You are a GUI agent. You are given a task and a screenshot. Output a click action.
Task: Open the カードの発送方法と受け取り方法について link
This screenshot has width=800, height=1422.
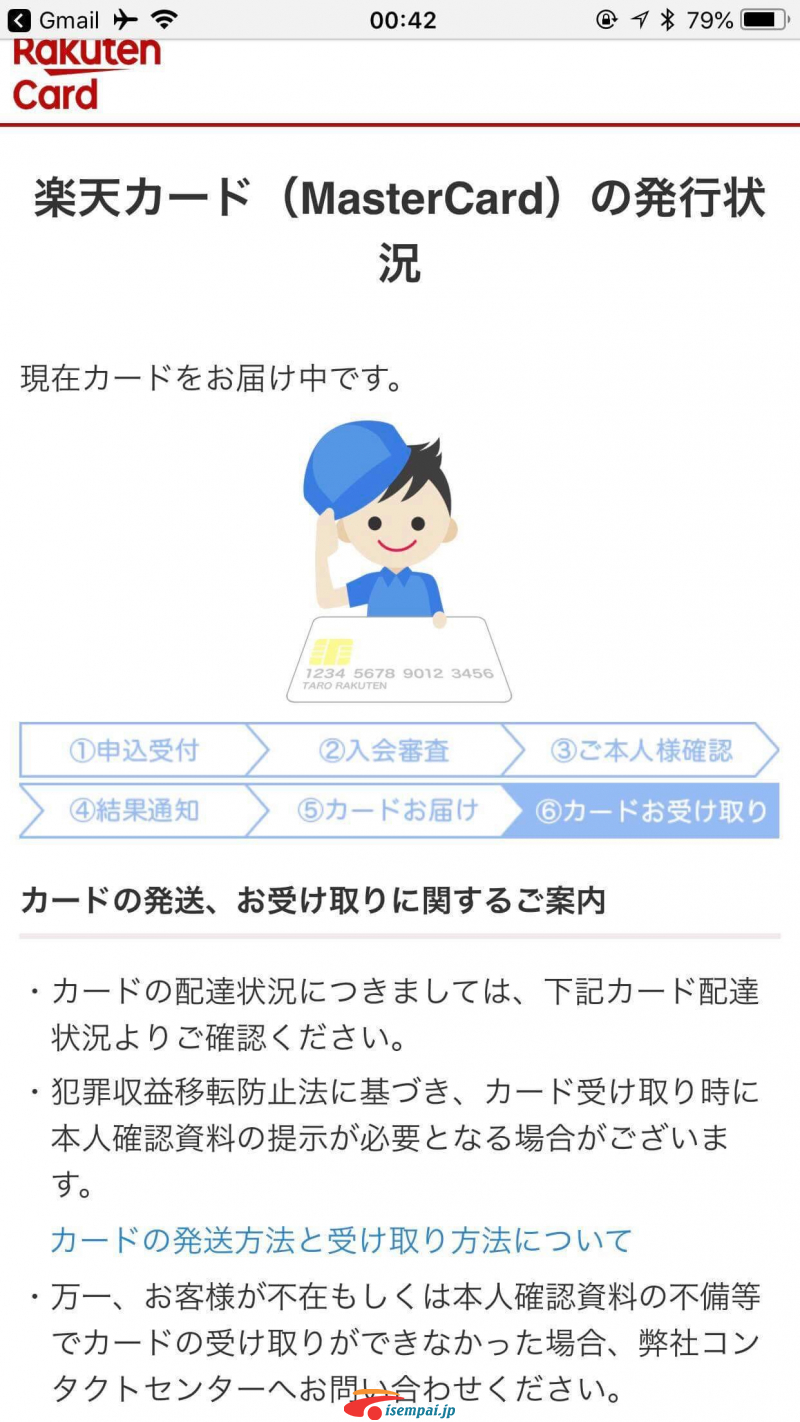point(341,1240)
